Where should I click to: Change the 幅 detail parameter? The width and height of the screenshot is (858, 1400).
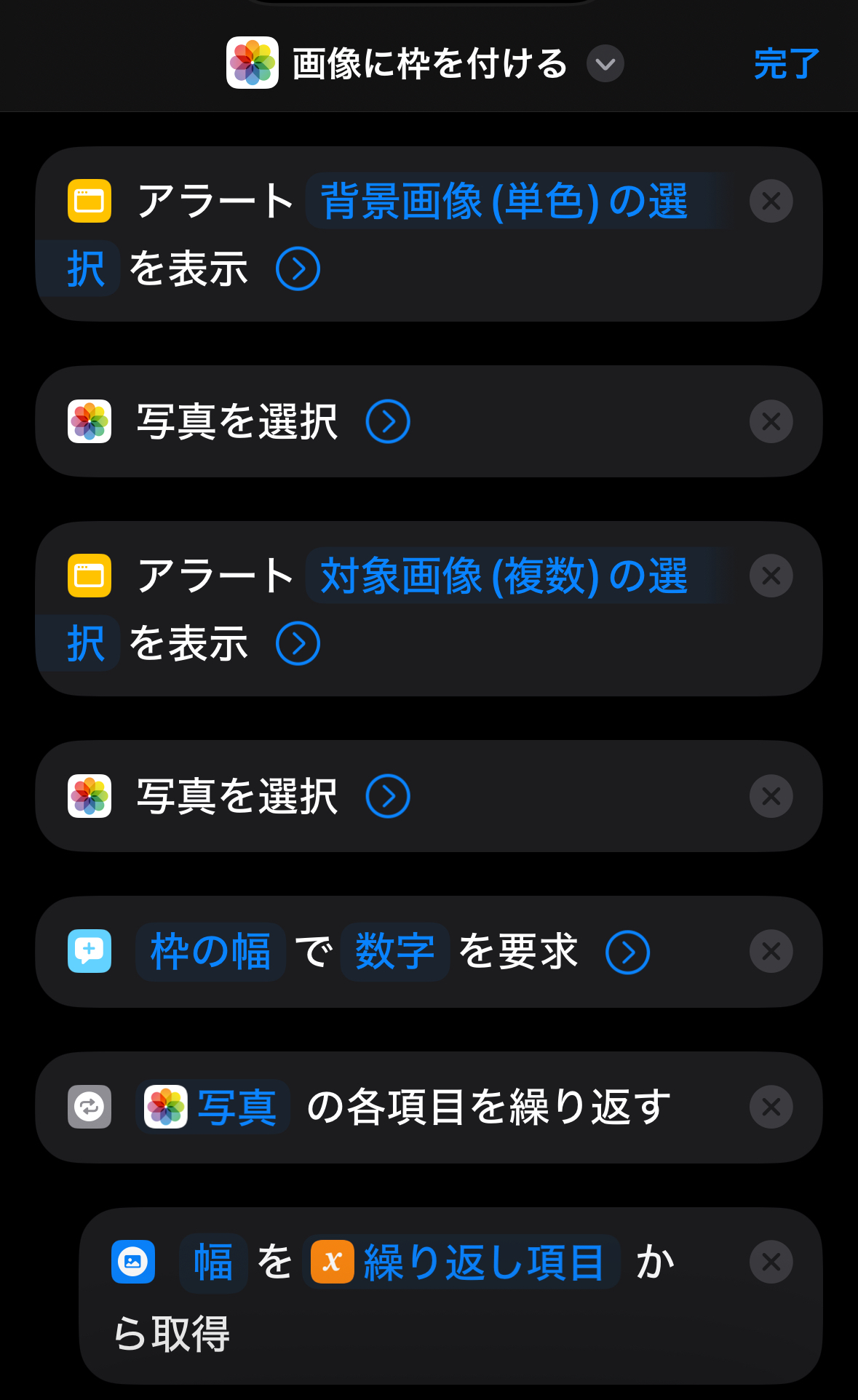212,1262
